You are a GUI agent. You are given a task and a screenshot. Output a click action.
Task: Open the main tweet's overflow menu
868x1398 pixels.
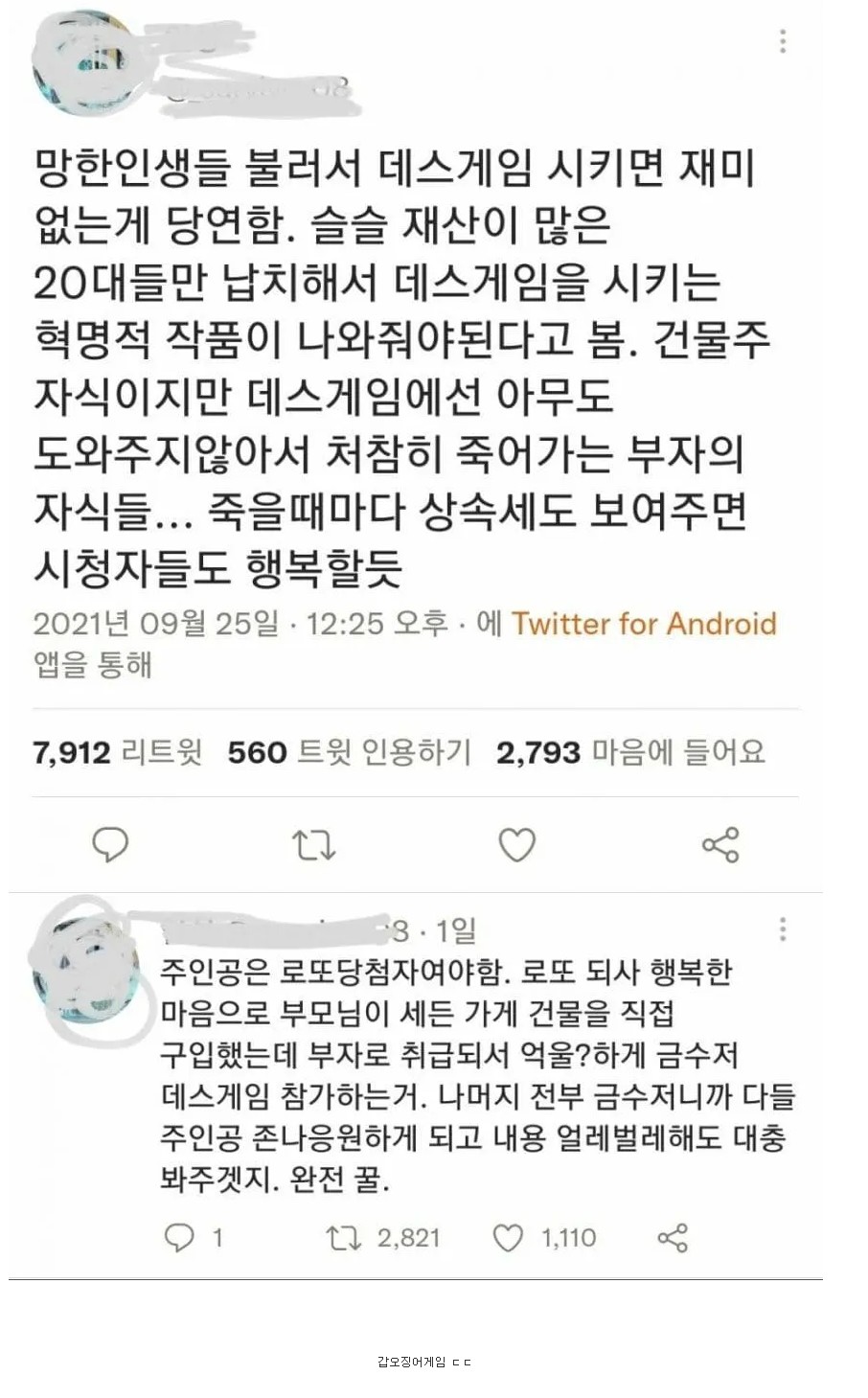tap(783, 41)
